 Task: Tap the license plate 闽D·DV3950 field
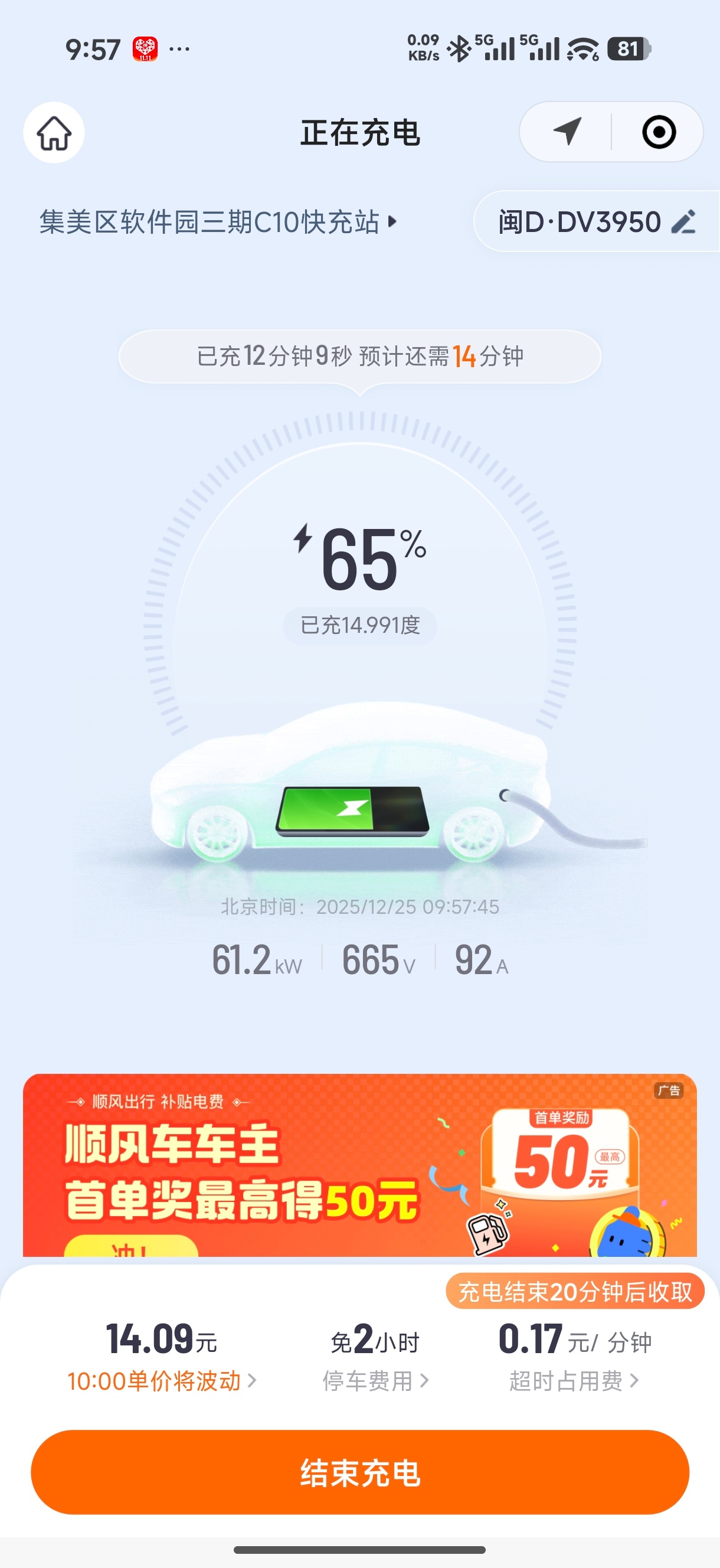(x=578, y=221)
